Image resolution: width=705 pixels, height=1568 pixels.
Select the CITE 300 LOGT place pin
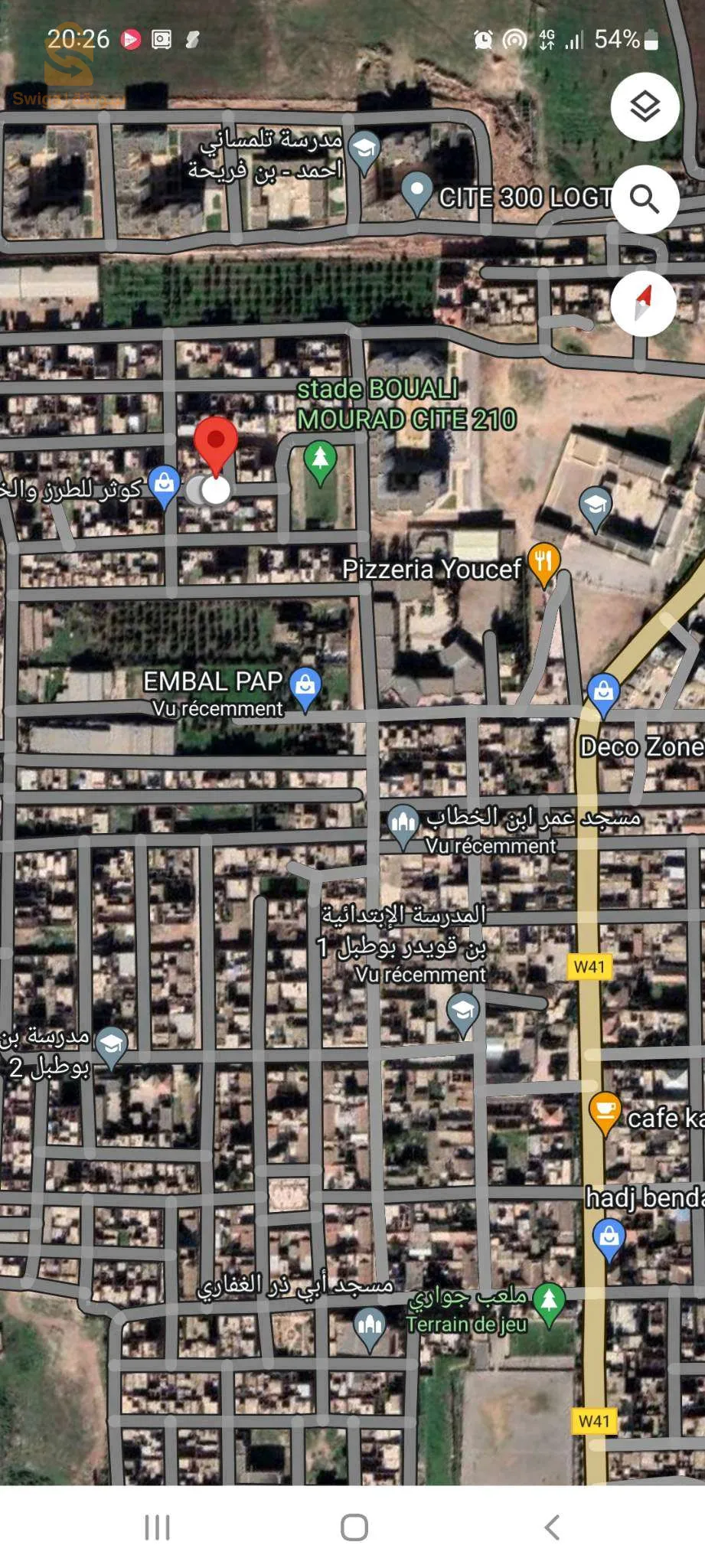coord(416,191)
